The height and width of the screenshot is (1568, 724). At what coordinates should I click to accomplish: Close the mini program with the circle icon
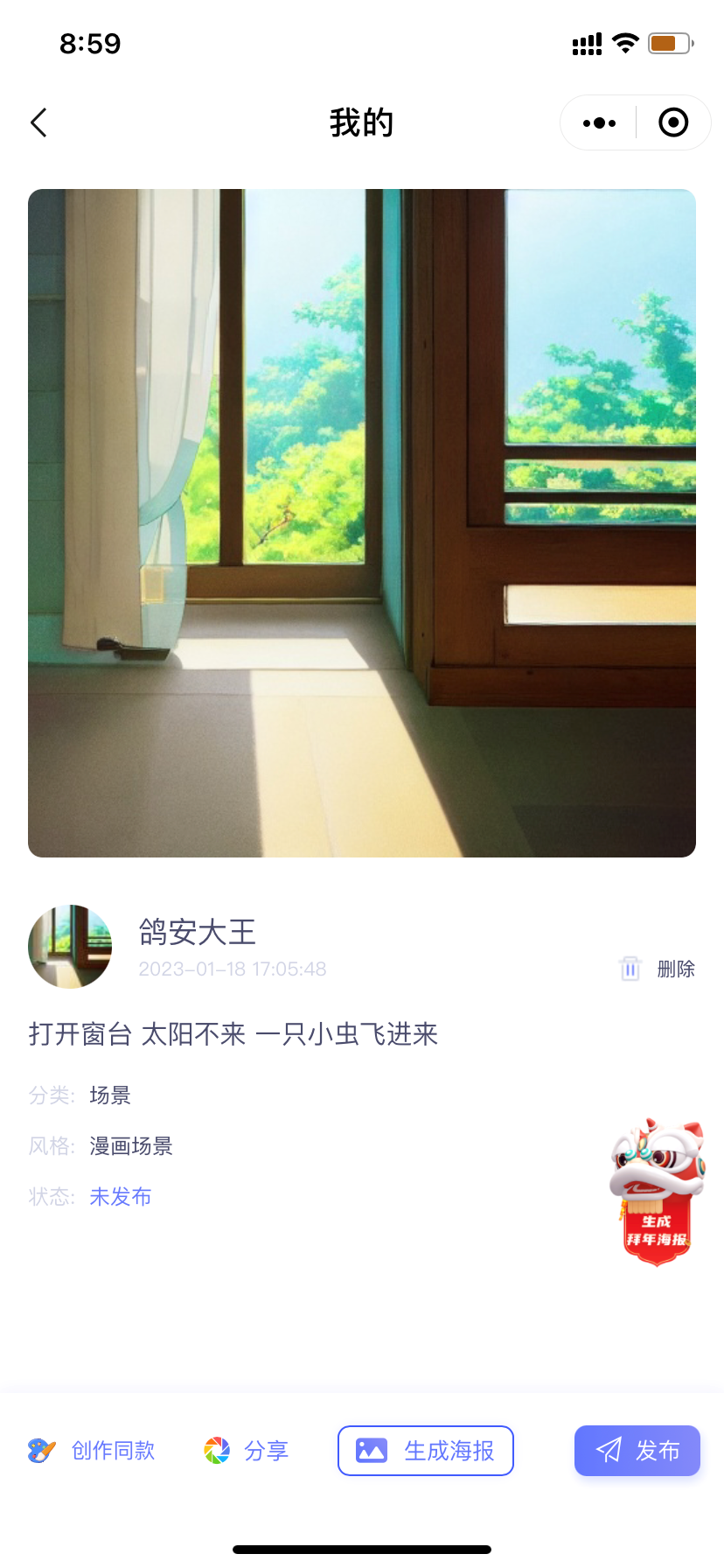(672, 122)
